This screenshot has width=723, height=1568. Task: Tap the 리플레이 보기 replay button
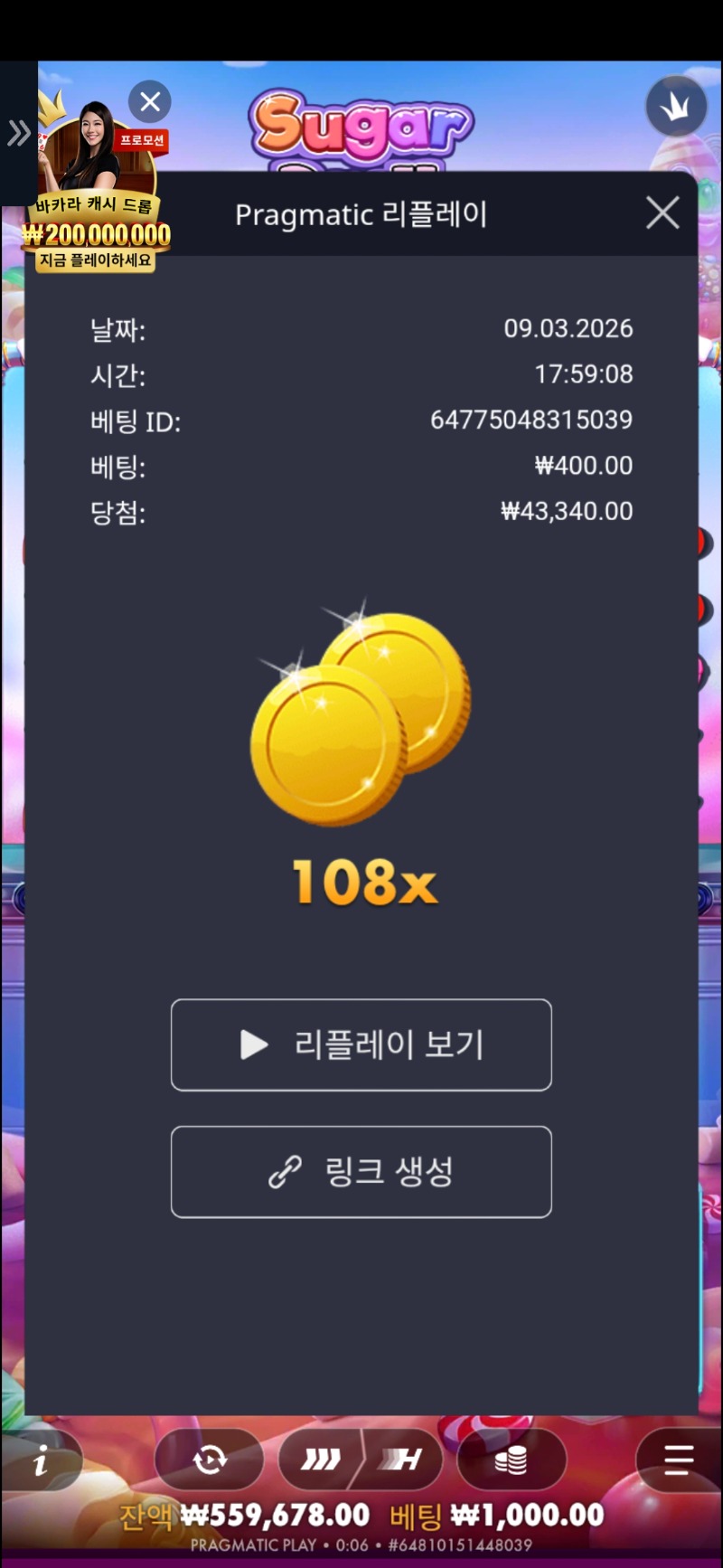click(361, 1044)
